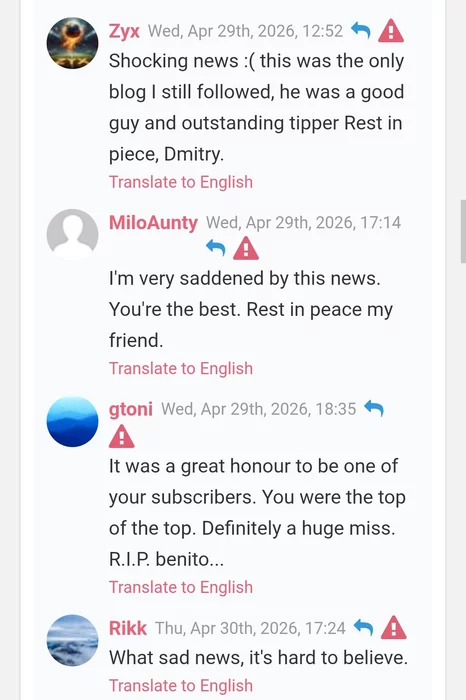Reply to gtoni's comment
Screen dimensions: 466x700
pos(374,408)
